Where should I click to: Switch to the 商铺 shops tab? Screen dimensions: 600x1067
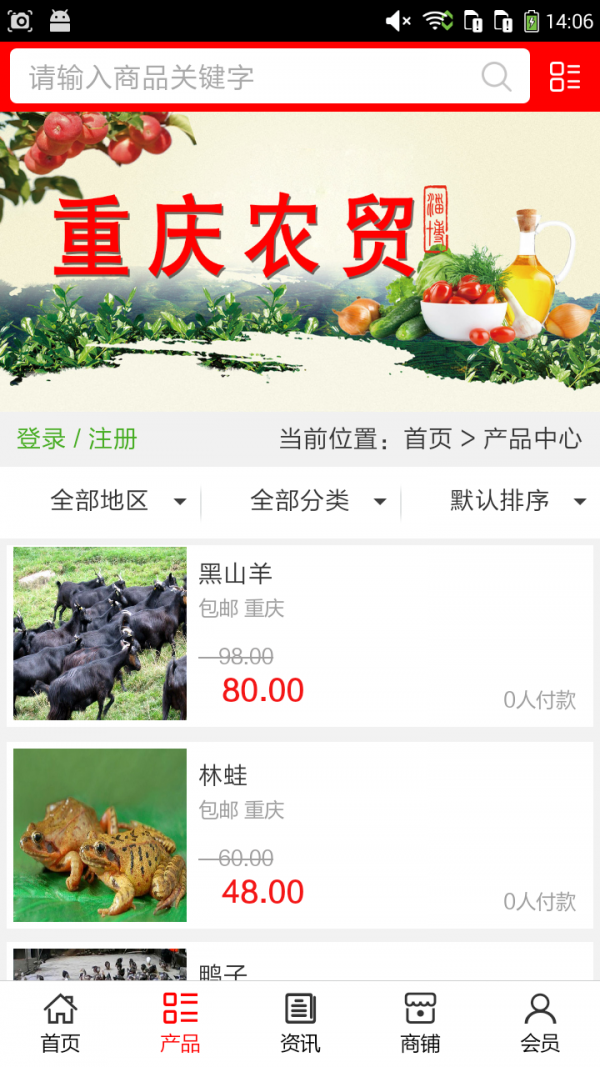(420, 1023)
